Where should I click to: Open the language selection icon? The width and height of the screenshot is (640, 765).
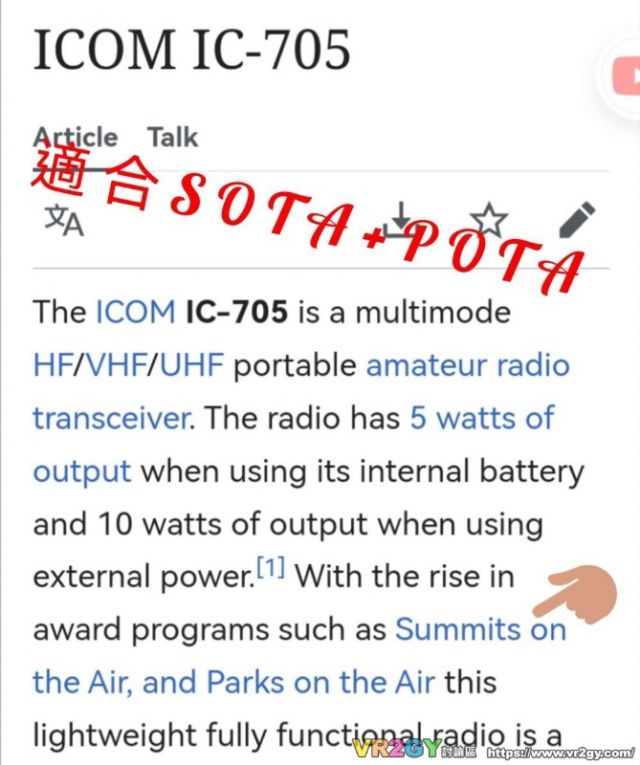64,221
